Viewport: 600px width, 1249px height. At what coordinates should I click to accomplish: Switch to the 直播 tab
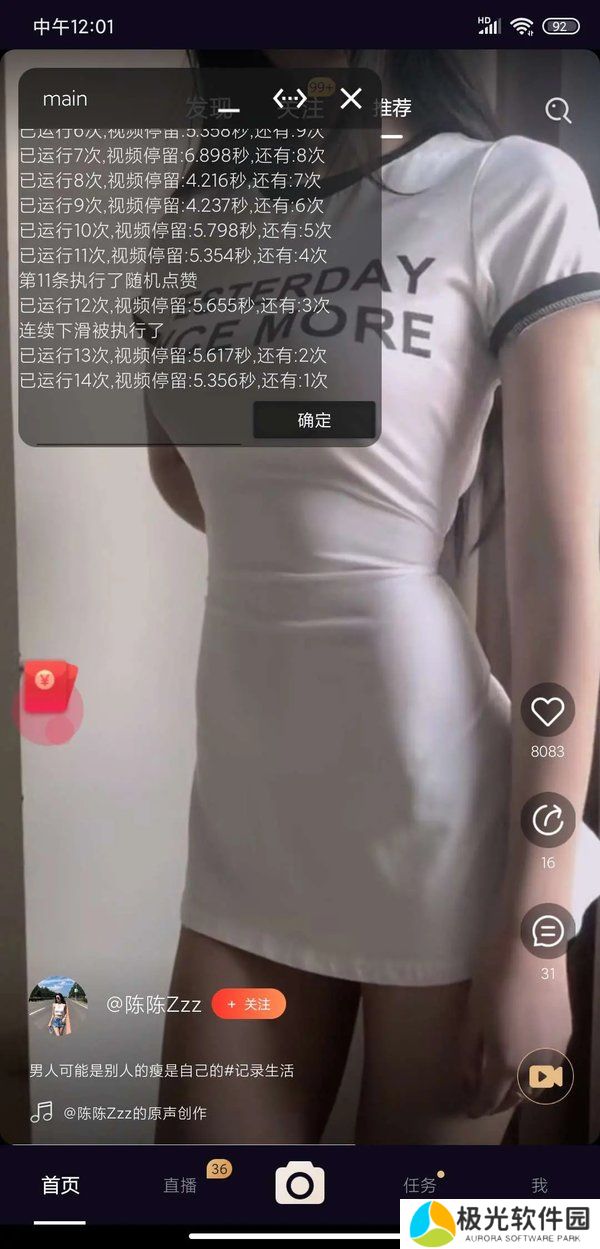(x=181, y=1186)
